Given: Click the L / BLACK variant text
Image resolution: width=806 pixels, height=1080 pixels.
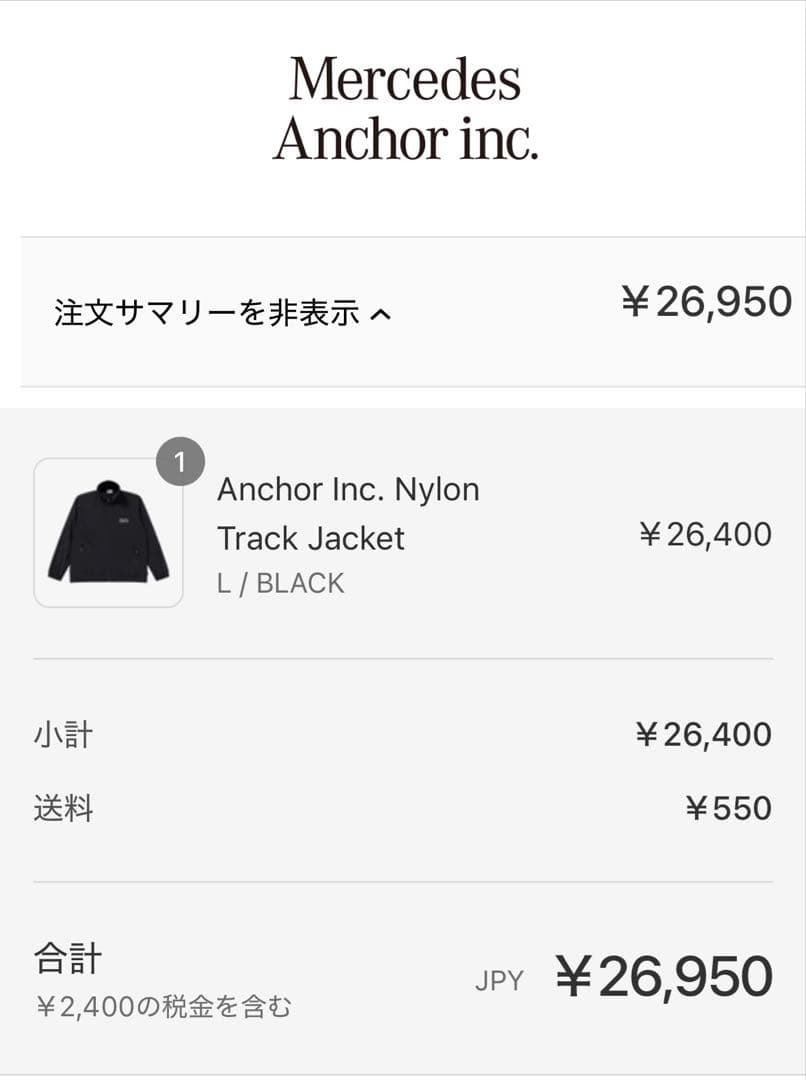Looking at the screenshot, I should 280,582.
